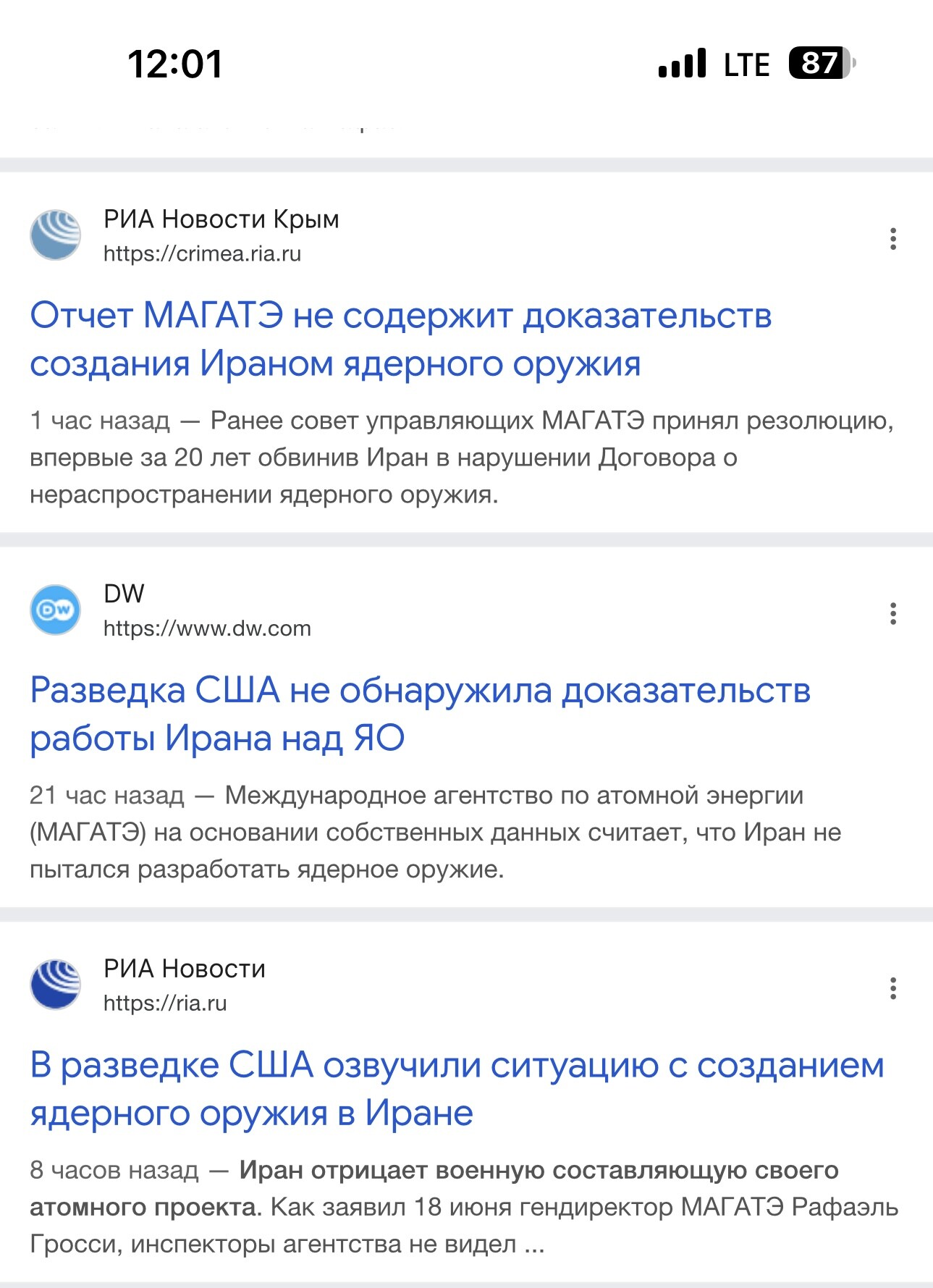Open the DW headline about разведка США
This screenshot has height=1288, width=933.
420,714
